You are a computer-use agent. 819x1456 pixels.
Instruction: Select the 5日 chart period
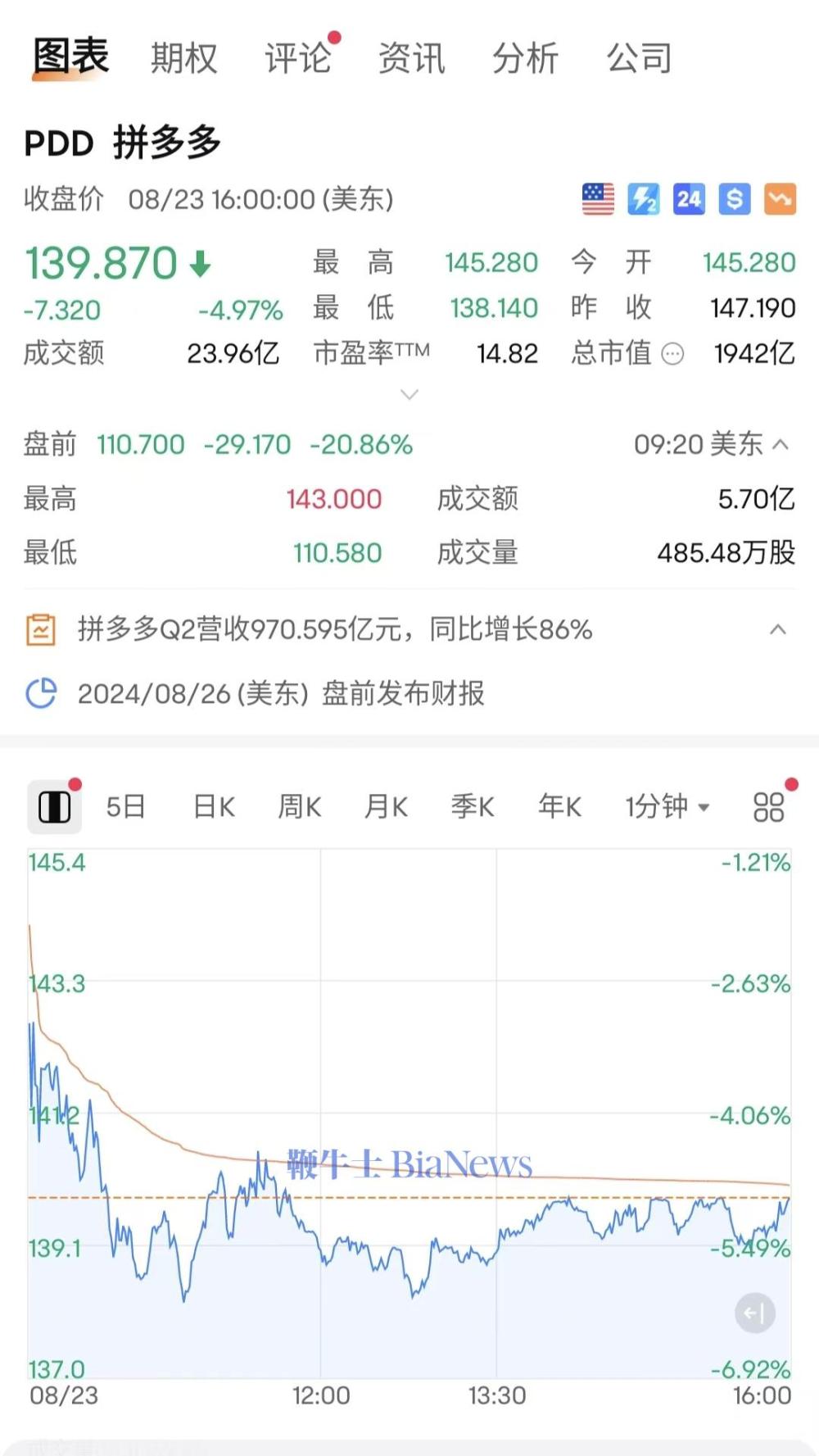pos(125,807)
